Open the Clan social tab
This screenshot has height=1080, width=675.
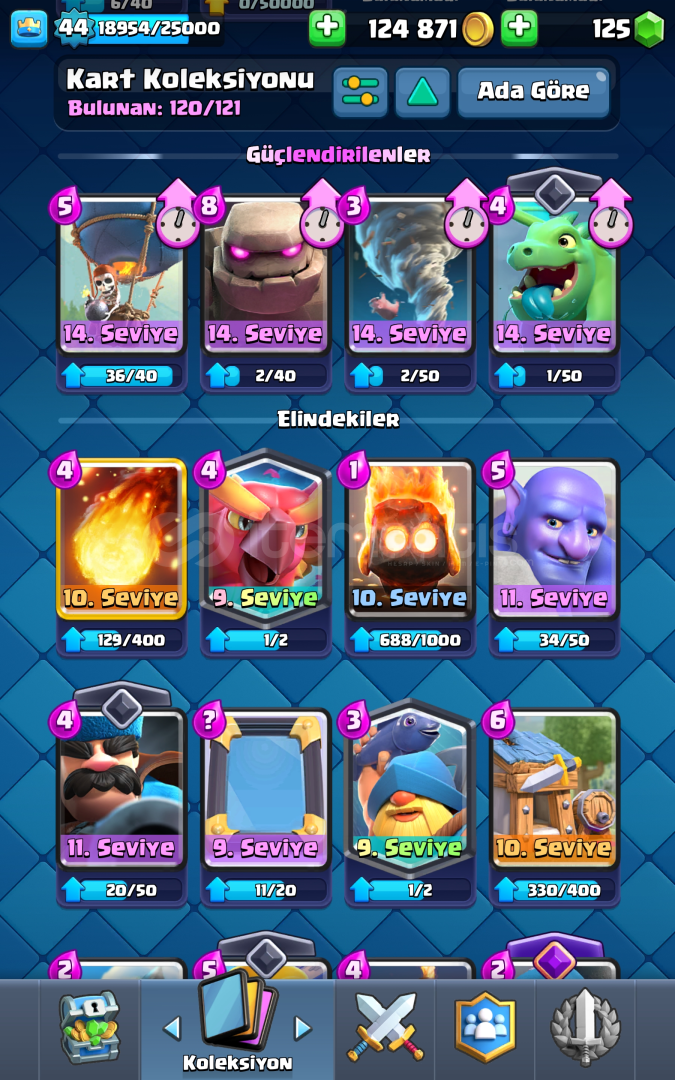click(x=484, y=1027)
